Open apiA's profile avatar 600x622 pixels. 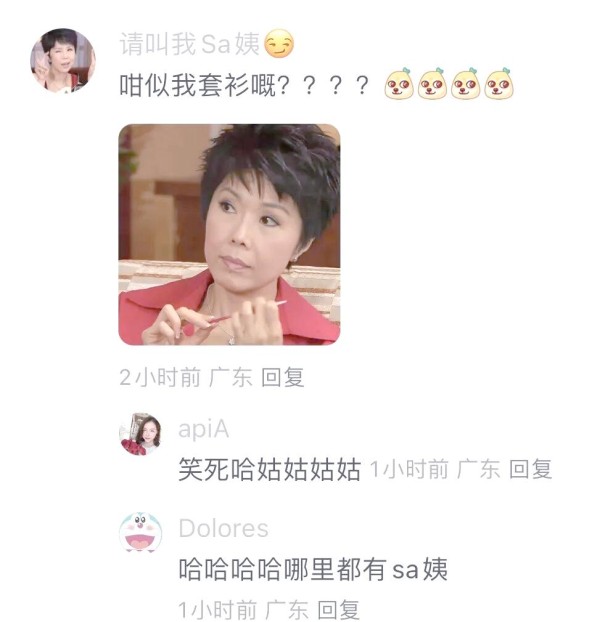(140, 433)
